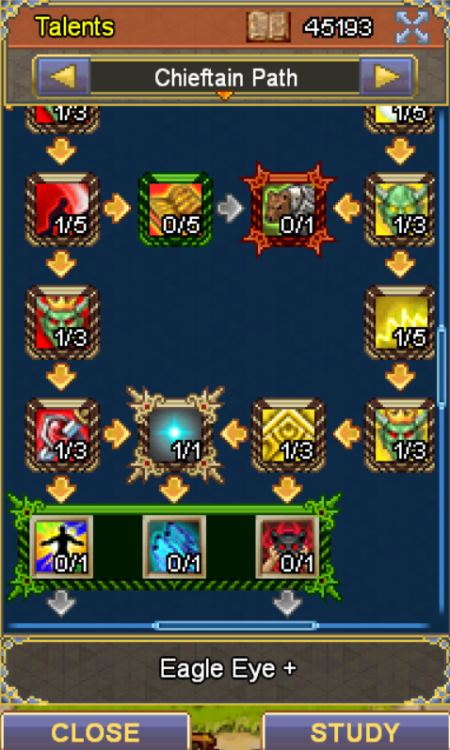450x750 pixels.
Task: Select the red sickle talent 1/3
Action: coord(63,435)
